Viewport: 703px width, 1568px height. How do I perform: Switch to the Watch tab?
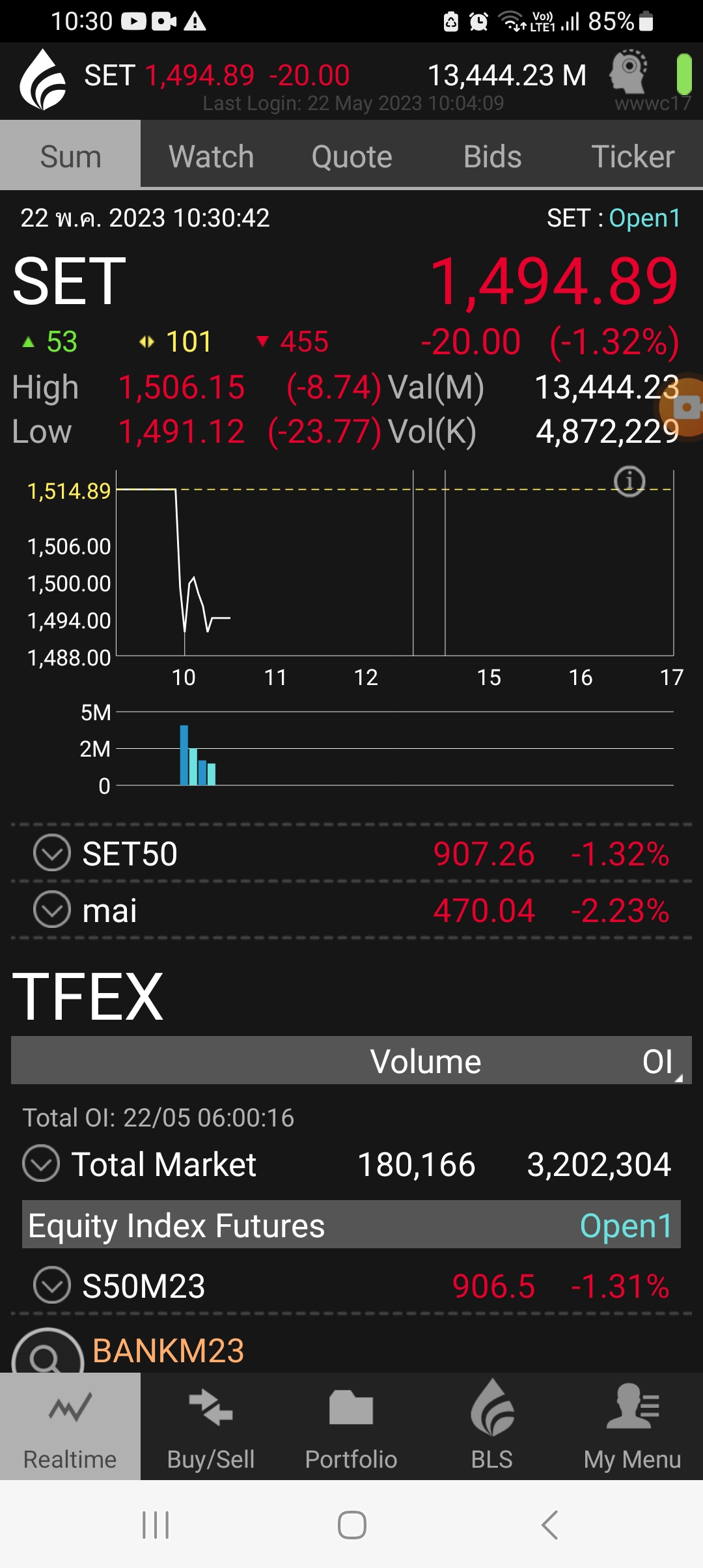(x=211, y=157)
